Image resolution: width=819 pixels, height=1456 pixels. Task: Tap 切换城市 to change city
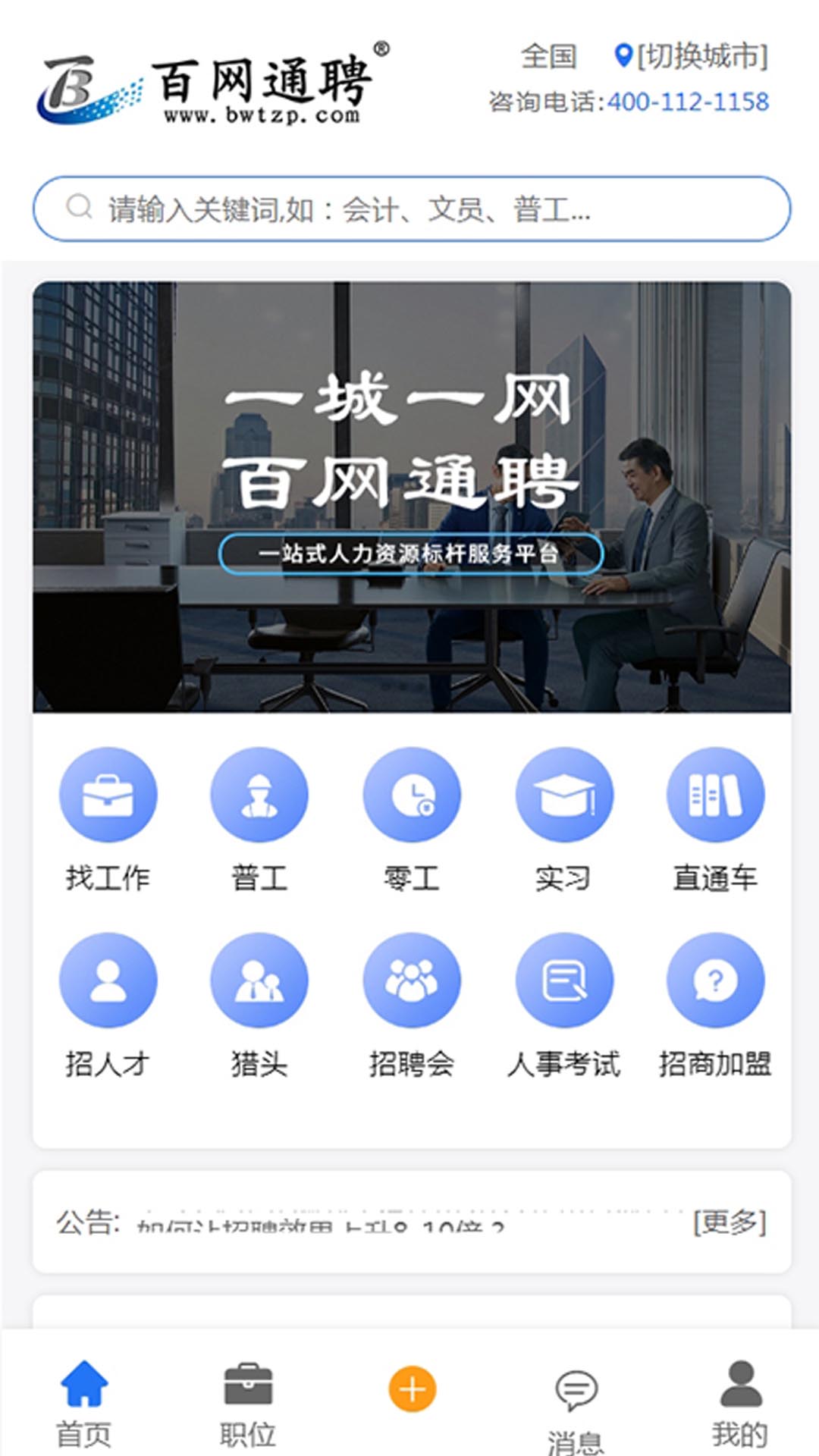[x=692, y=56]
